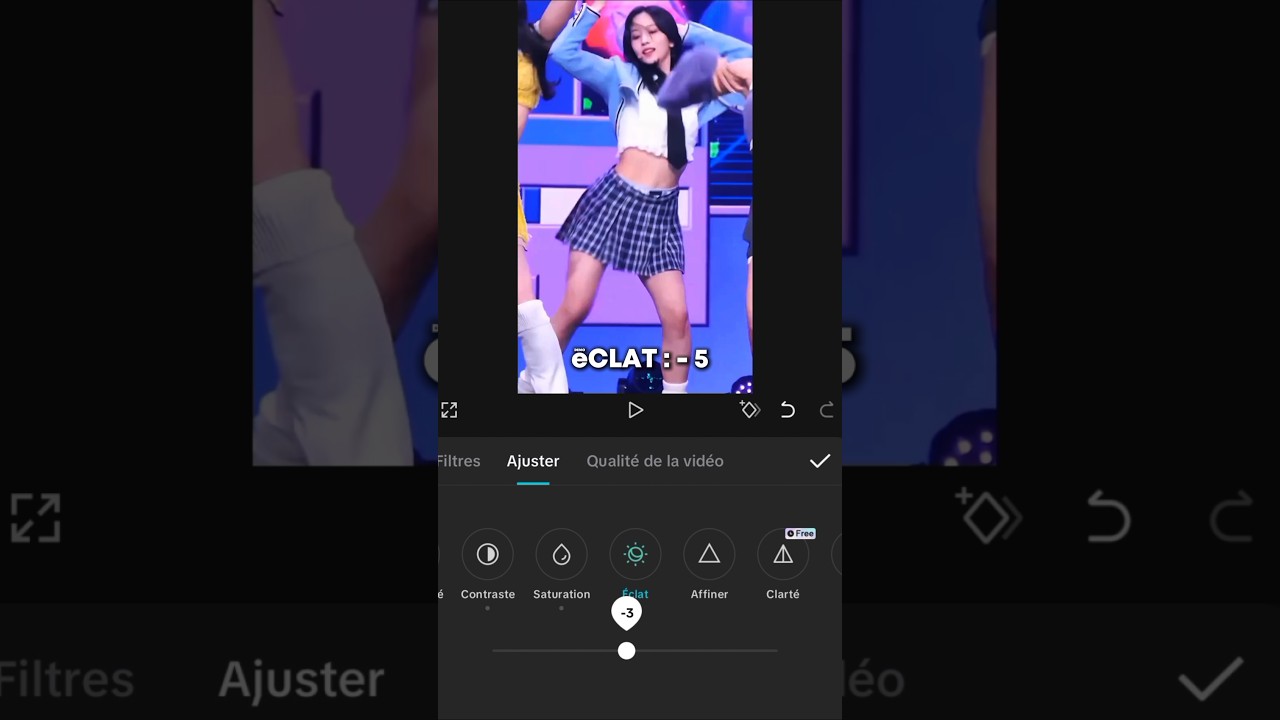
Task: Undo the last adjustment
Action: [788, 410]
